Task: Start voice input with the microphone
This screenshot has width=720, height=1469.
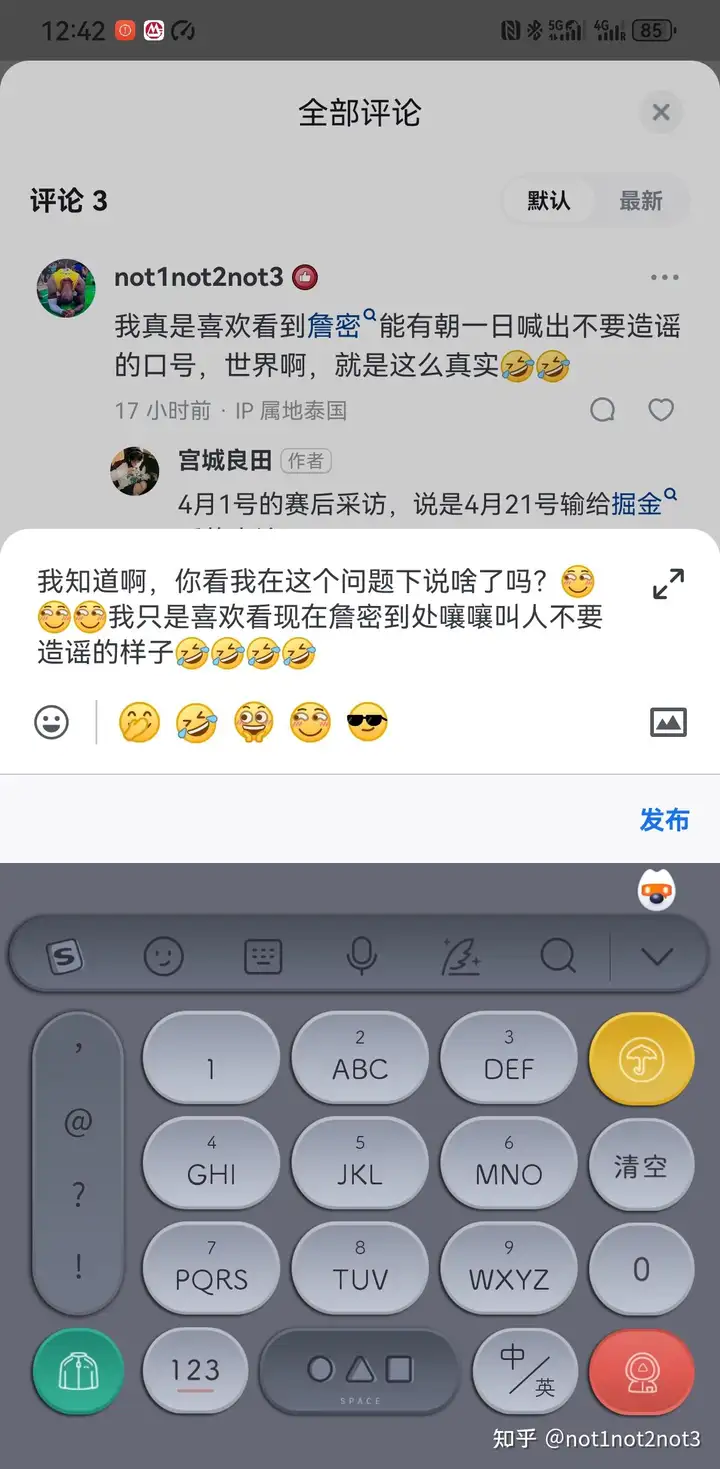Action: (361, 957)
